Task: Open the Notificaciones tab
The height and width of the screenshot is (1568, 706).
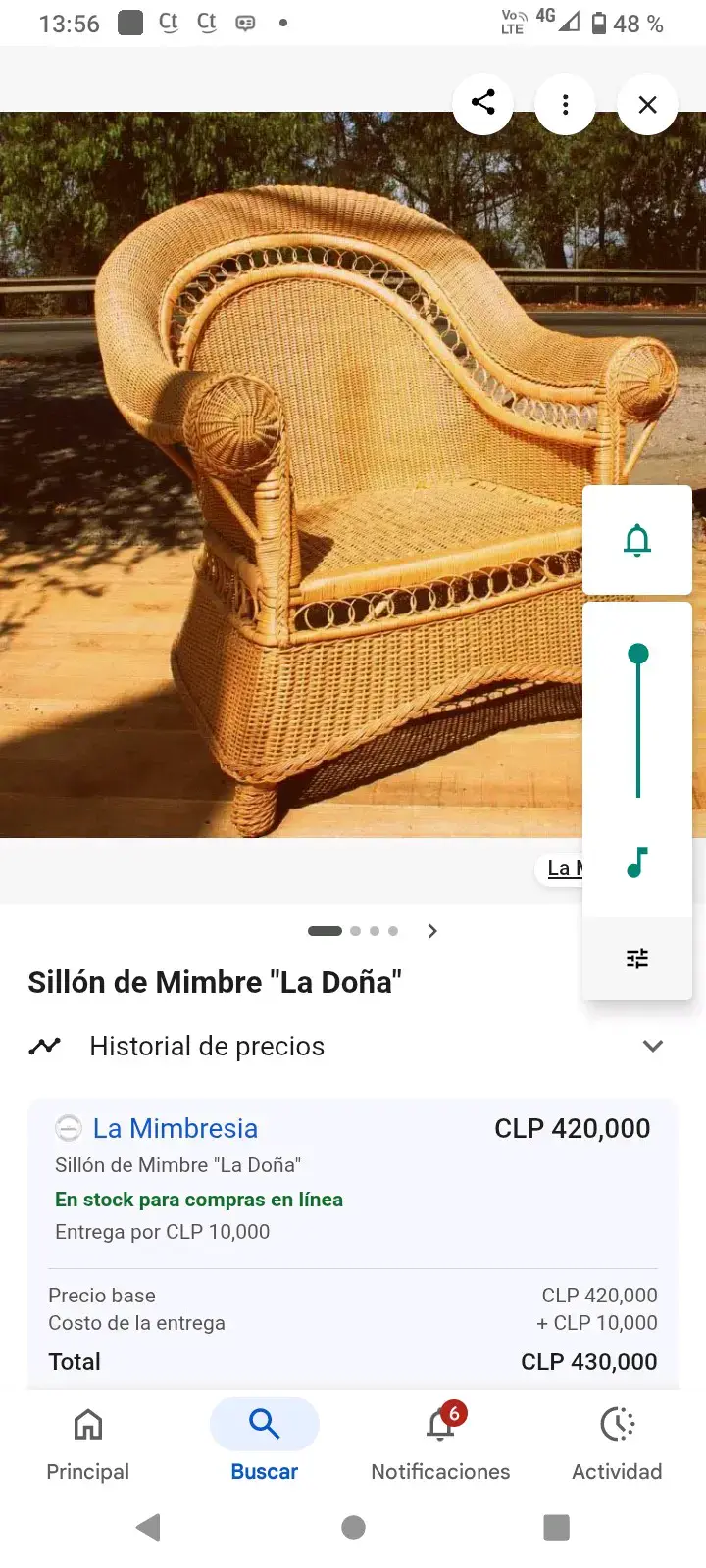Action: point(440,1443)
